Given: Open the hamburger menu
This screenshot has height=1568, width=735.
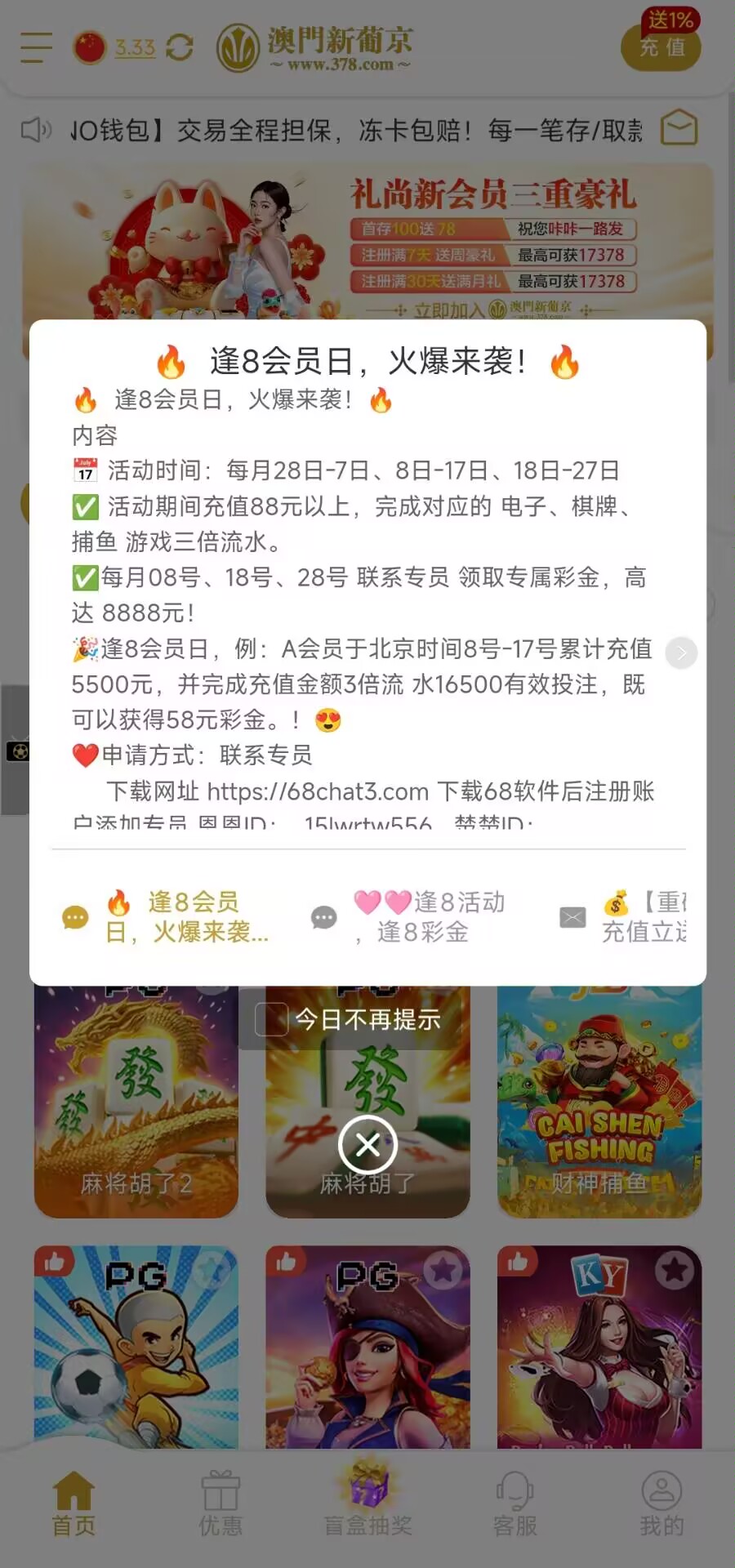Looking at the screenshot, I should (36, 47).
